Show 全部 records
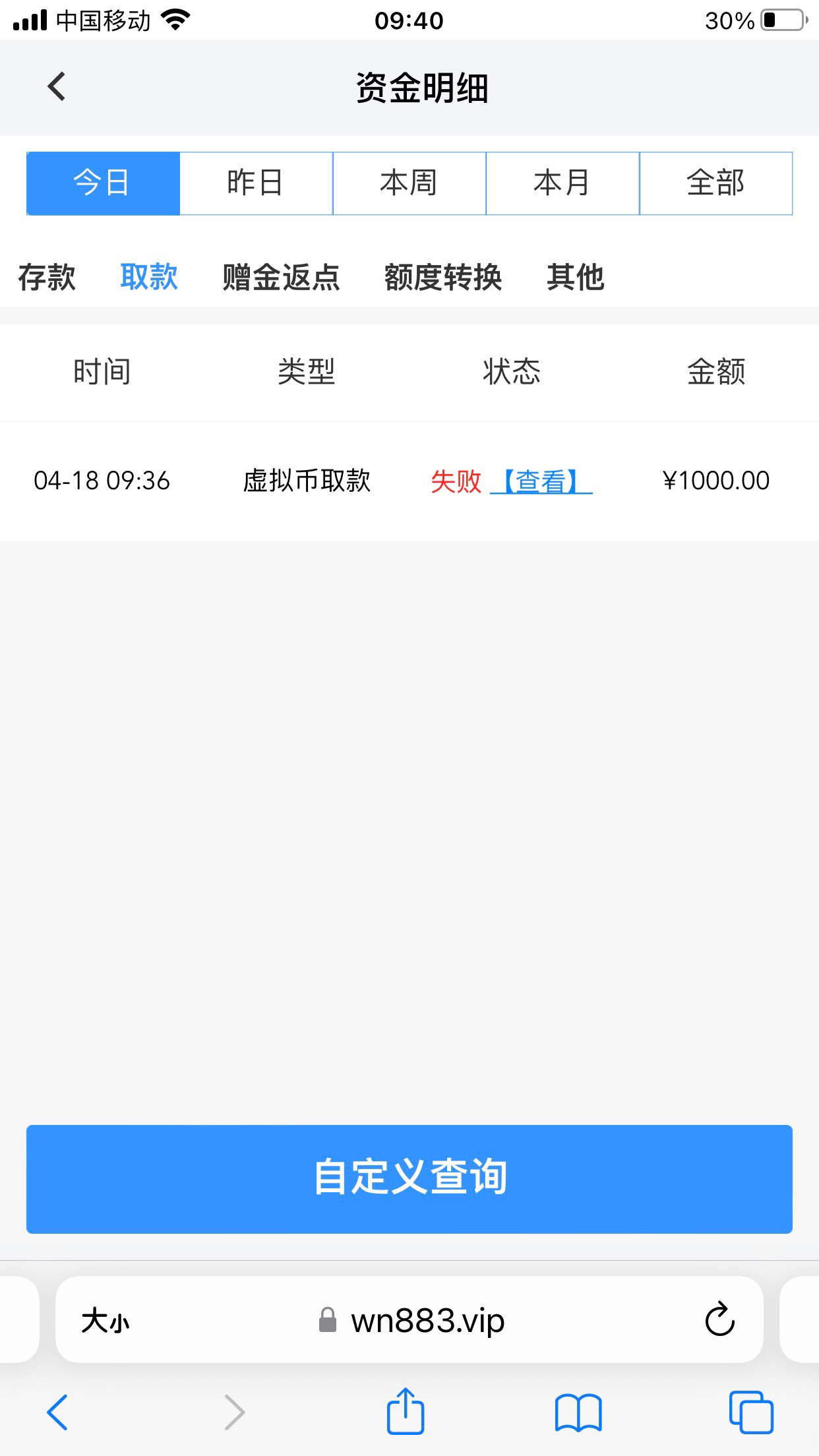 [716, 183]
